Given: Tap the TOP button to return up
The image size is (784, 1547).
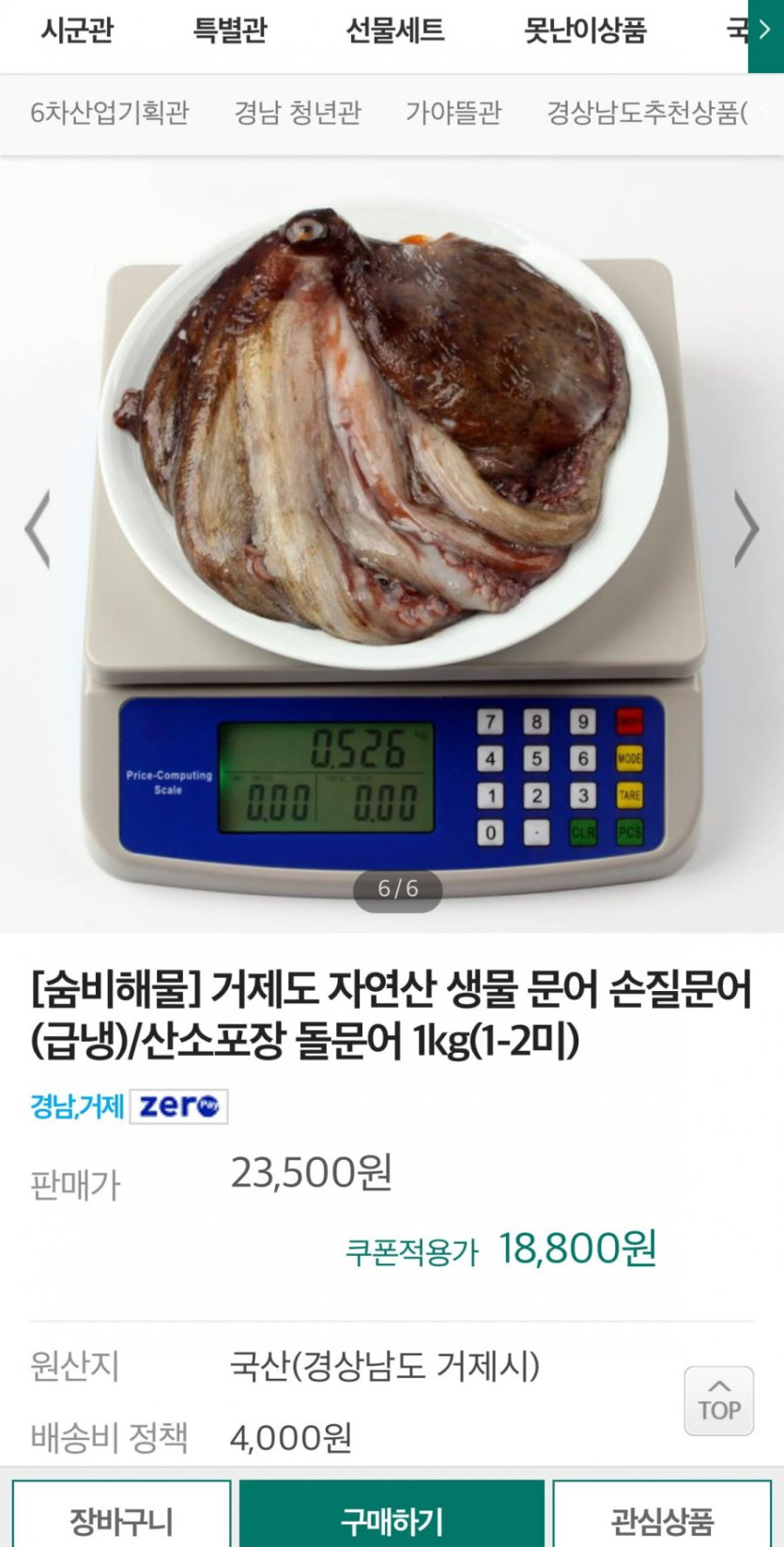Looking at the screenshot, I should pyautogui.click(x=718, y=1400).
